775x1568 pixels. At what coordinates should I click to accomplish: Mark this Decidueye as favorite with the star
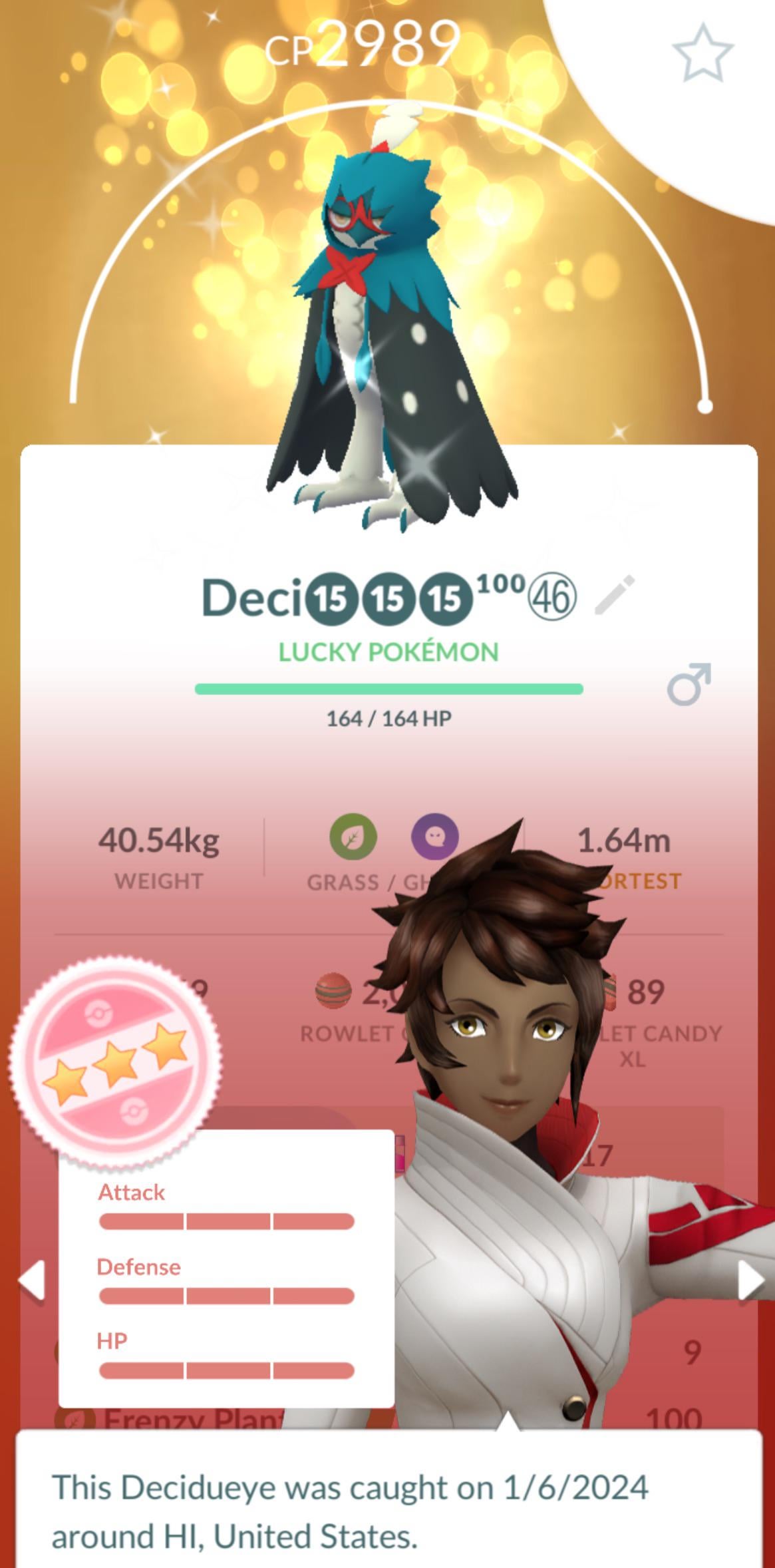[702, 53]
